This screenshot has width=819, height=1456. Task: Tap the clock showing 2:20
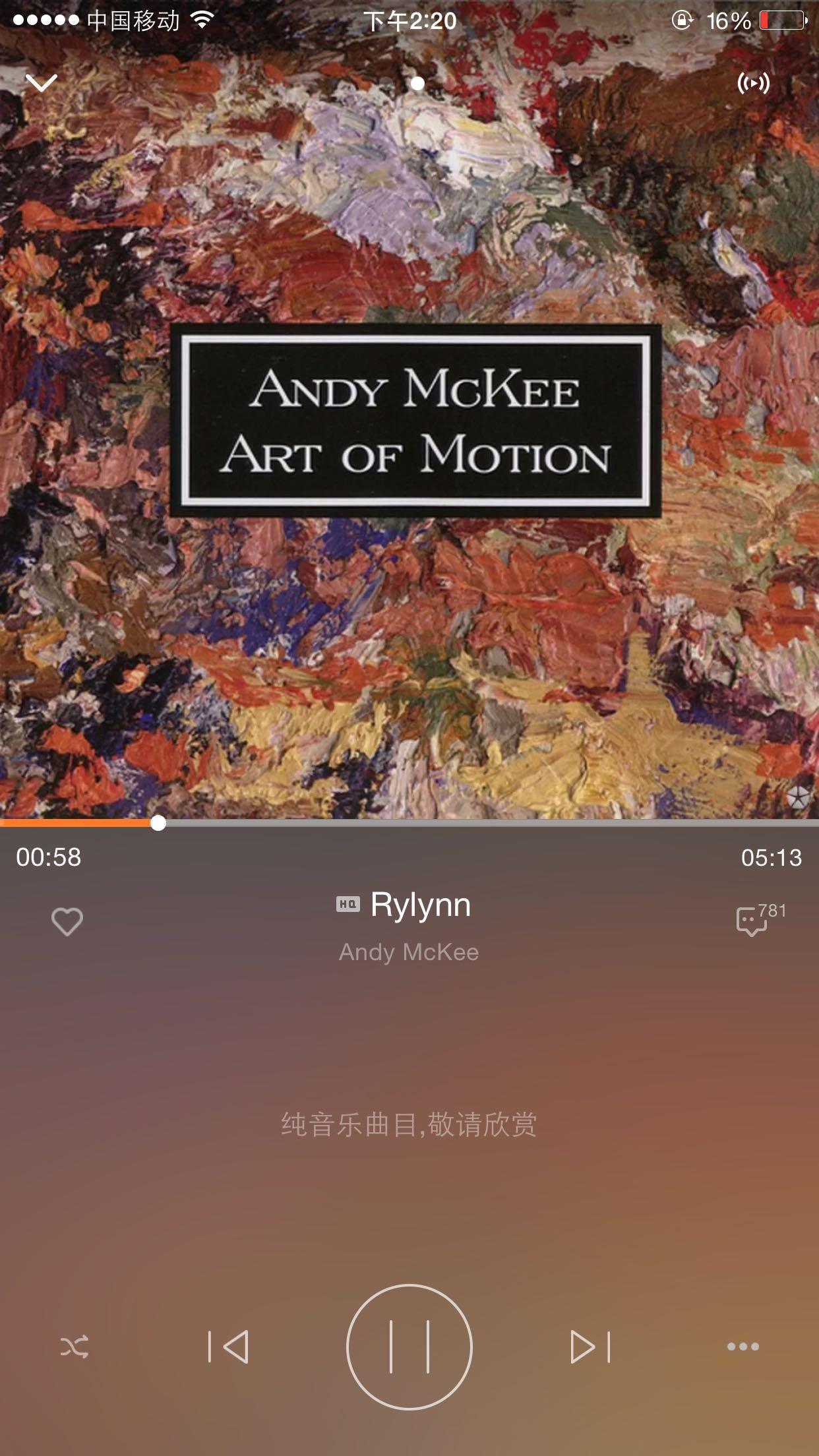click(409, 20)
